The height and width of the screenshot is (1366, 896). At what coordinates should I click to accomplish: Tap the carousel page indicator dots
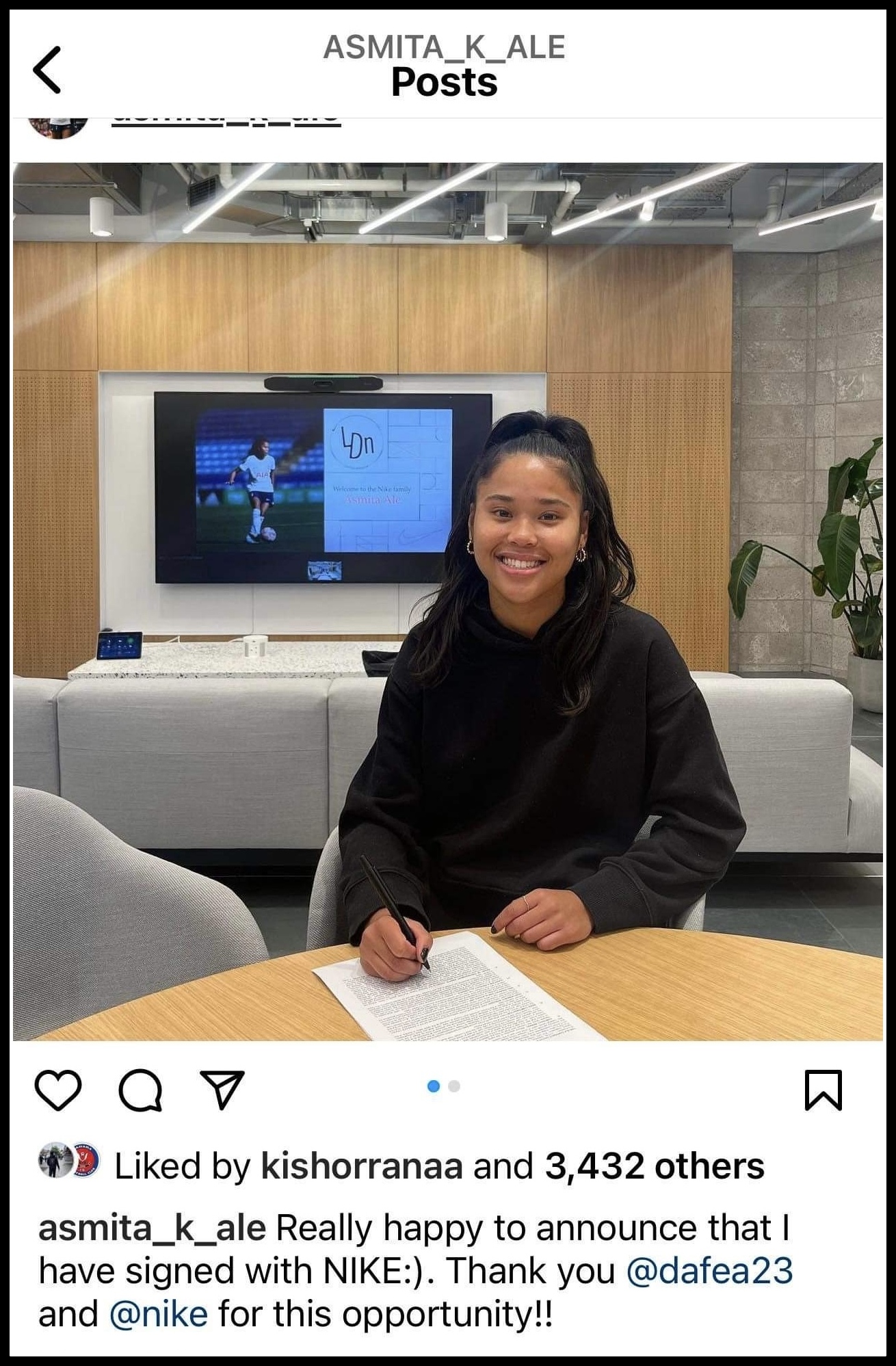pos(443,1086)
